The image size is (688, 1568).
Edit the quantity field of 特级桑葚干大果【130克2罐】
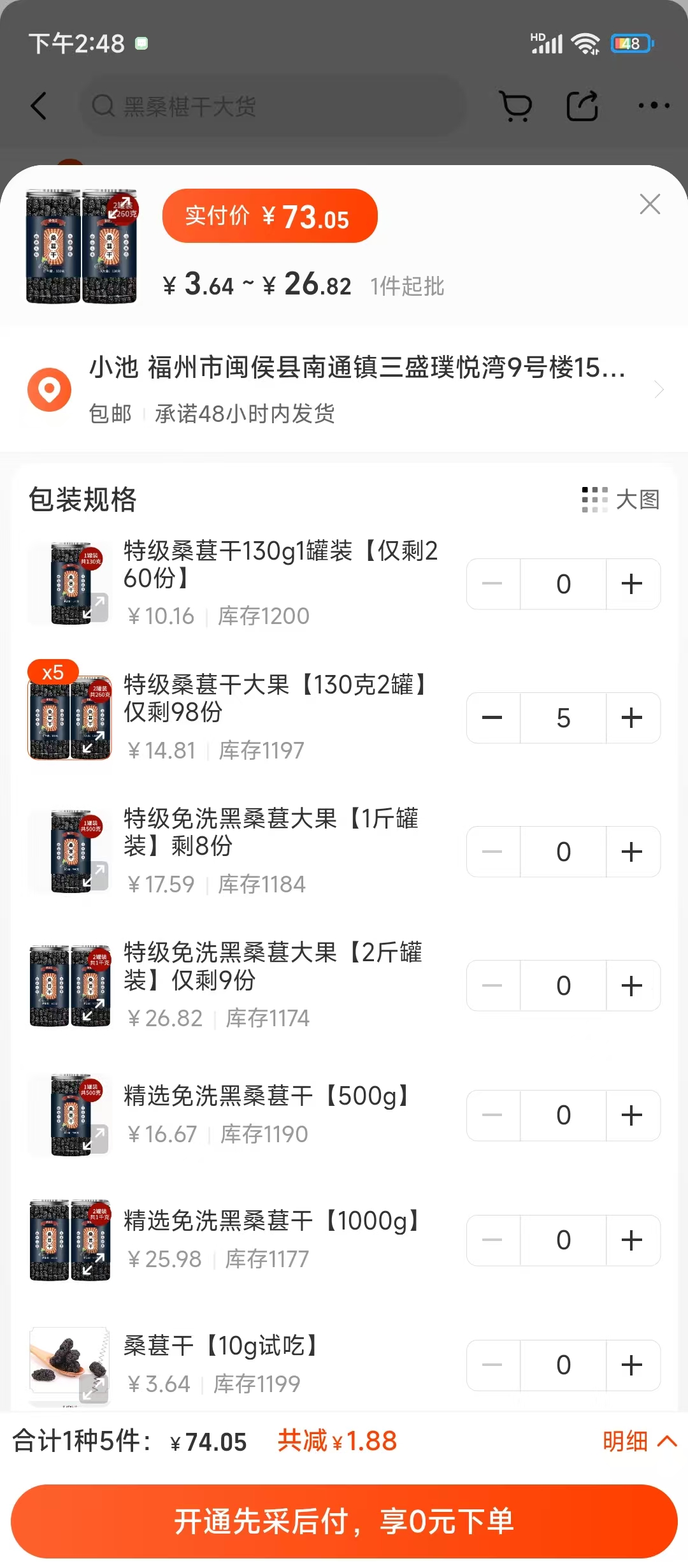(x=563, y=718)
